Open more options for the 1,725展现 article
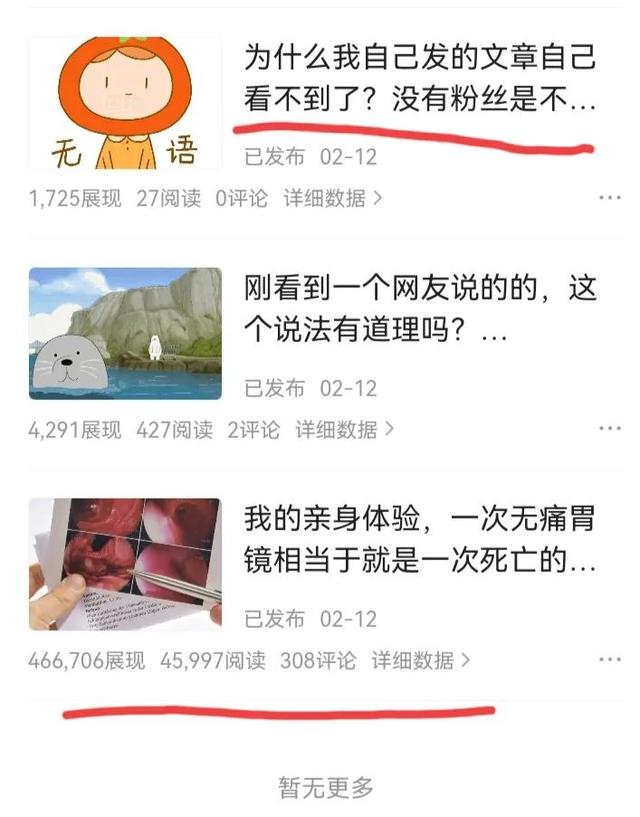 coord(610,198)
